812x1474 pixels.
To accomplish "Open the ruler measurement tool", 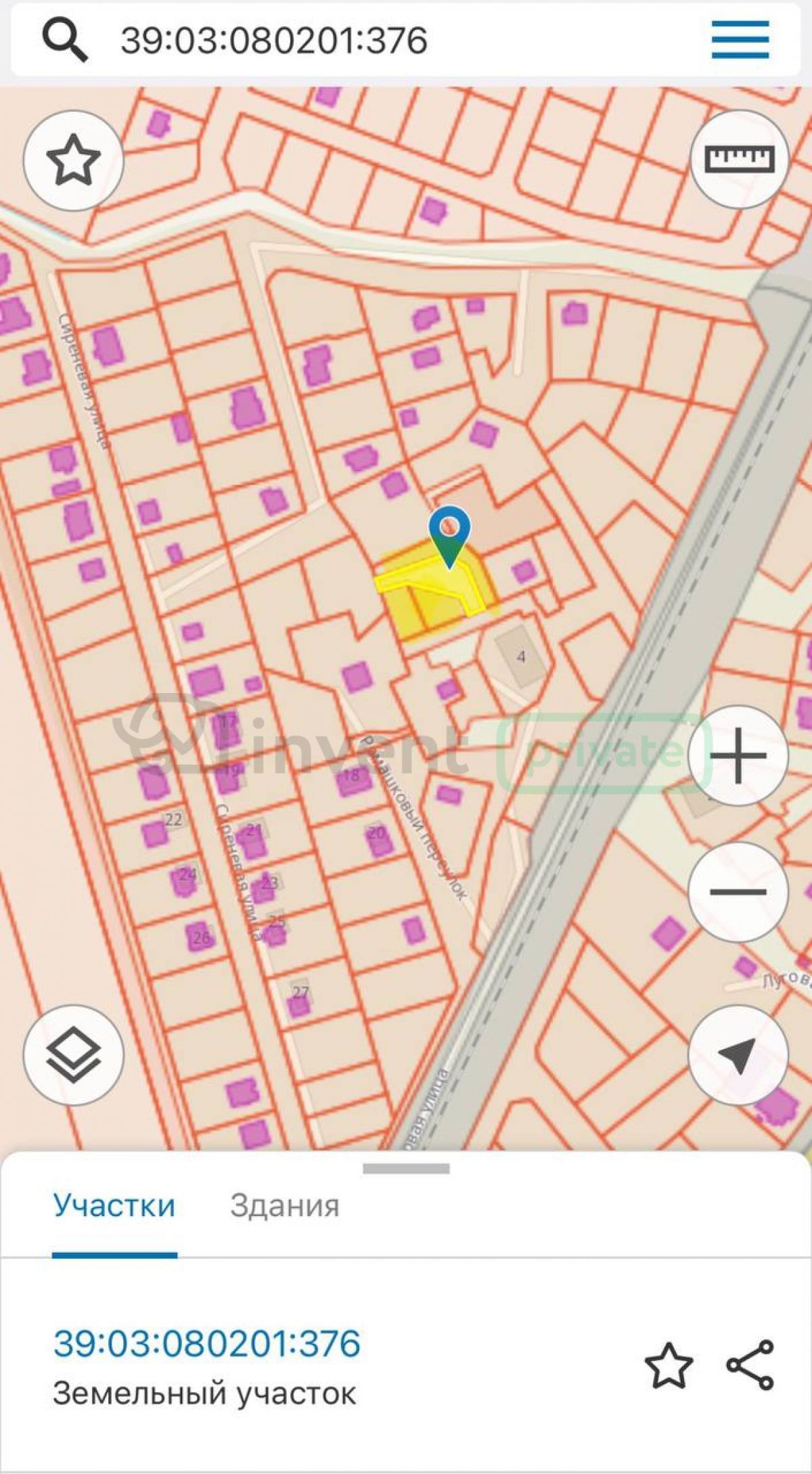I will coord(740,158).
